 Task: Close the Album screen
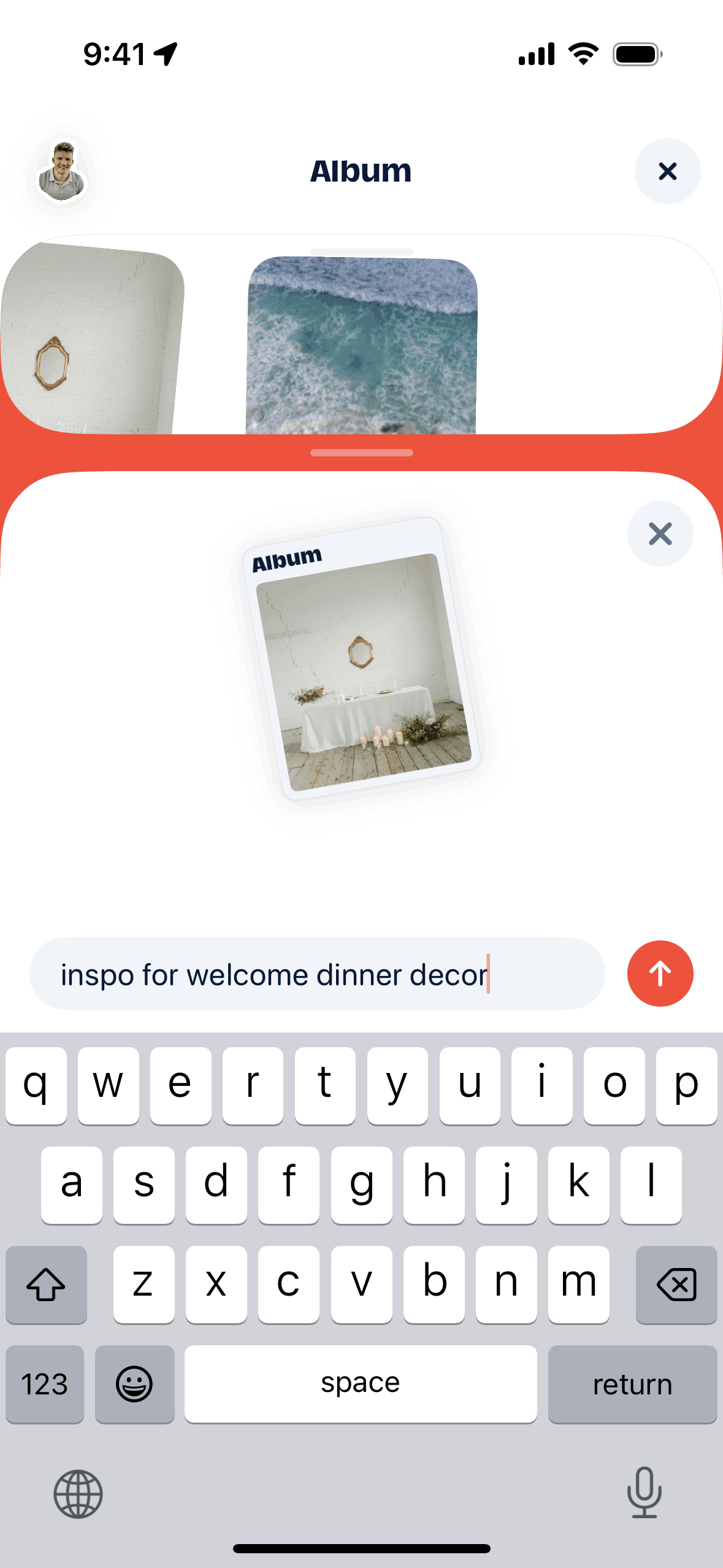[x=667, y=171]
